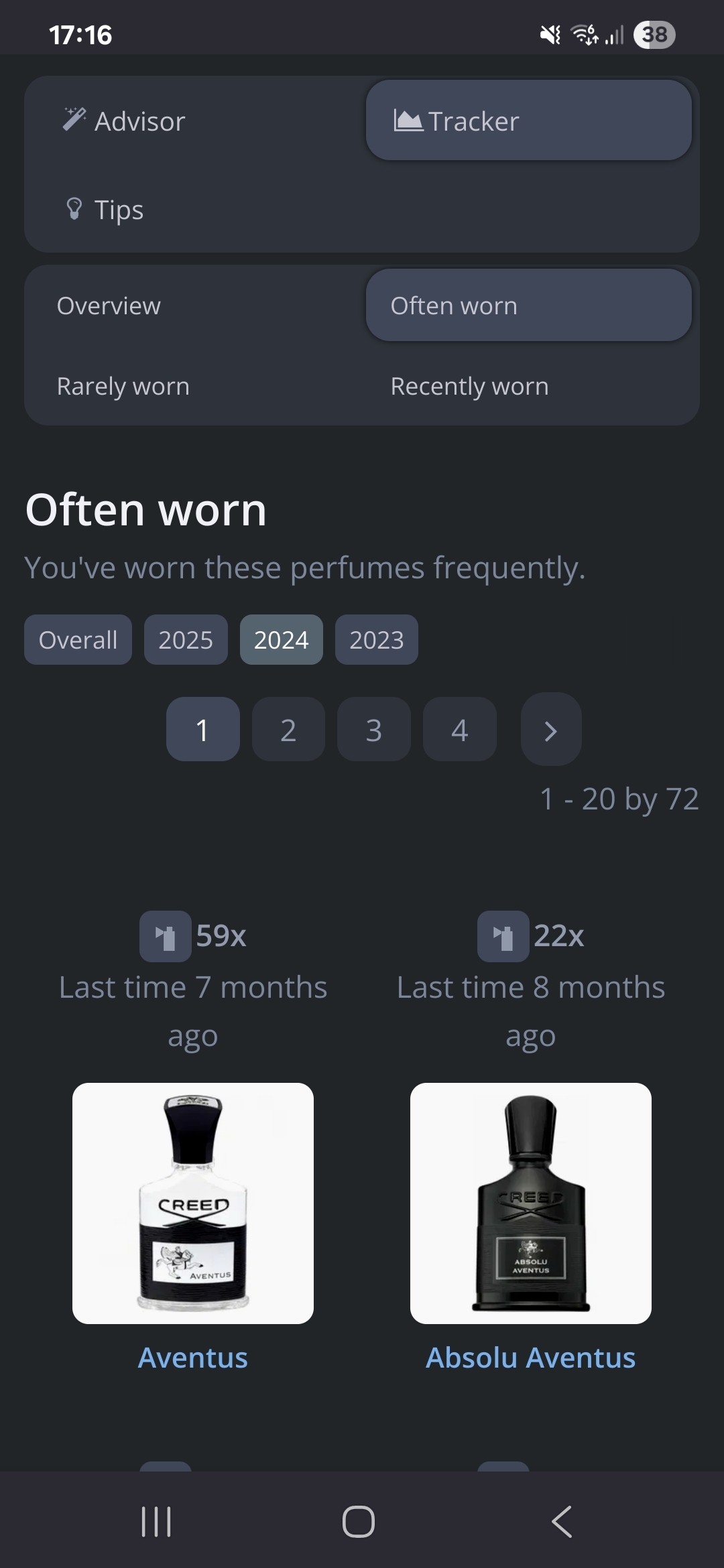The height and width of the screenshot is (1568, 724).
Task: Select the Often worn tab
Action: (x=528, y=306)
